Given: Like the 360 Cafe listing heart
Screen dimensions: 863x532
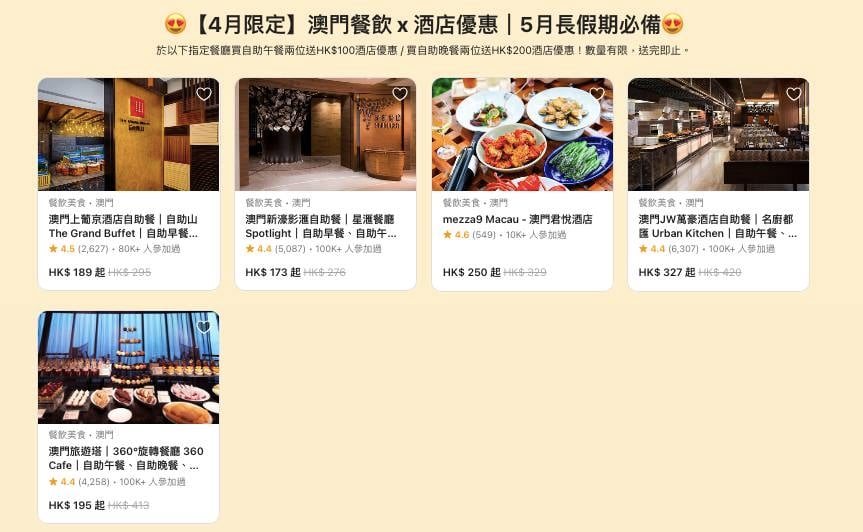Looking at the screenshot, I should pos(204,327).
